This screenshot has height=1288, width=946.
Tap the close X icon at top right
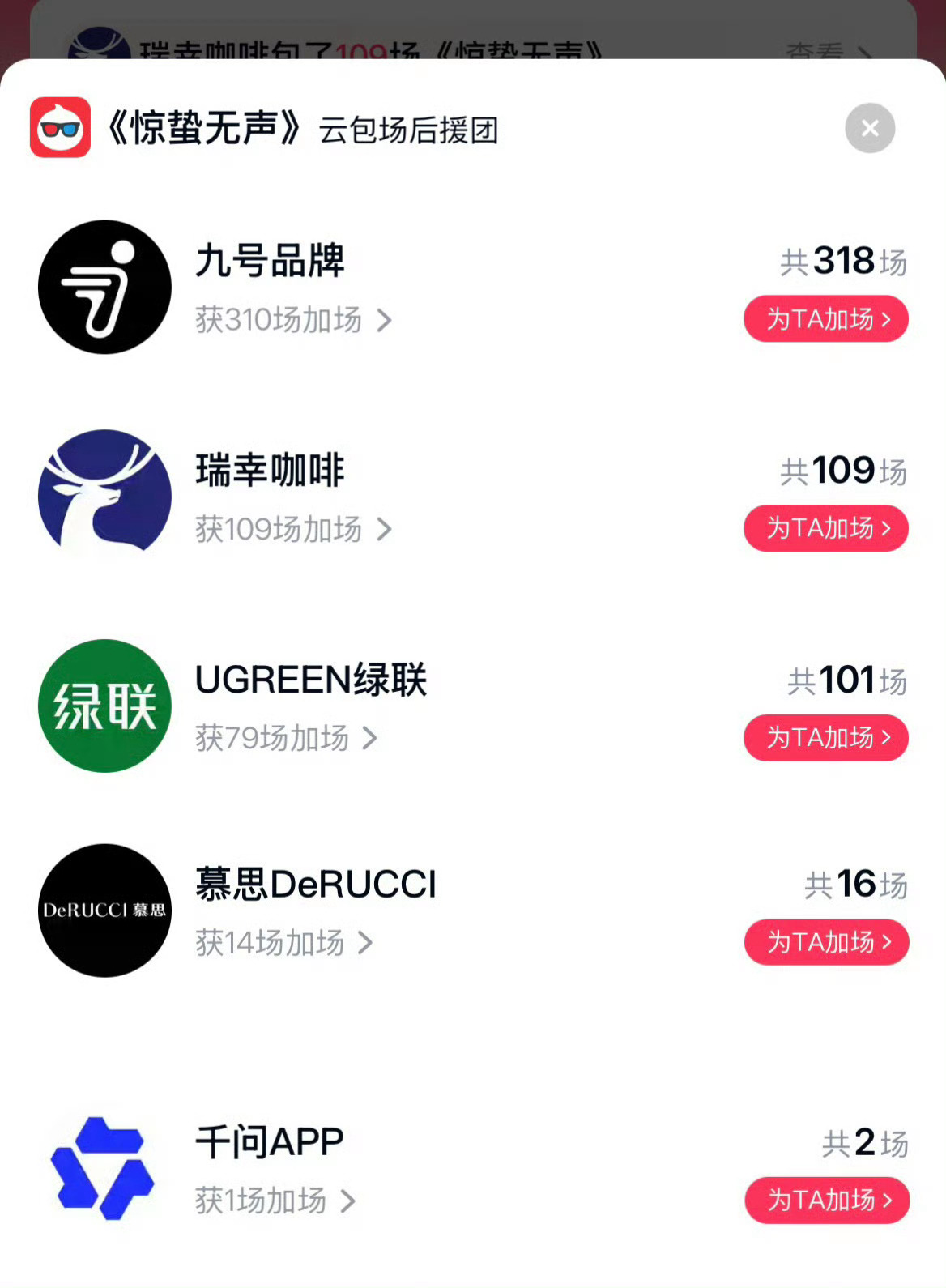(869, 128)
